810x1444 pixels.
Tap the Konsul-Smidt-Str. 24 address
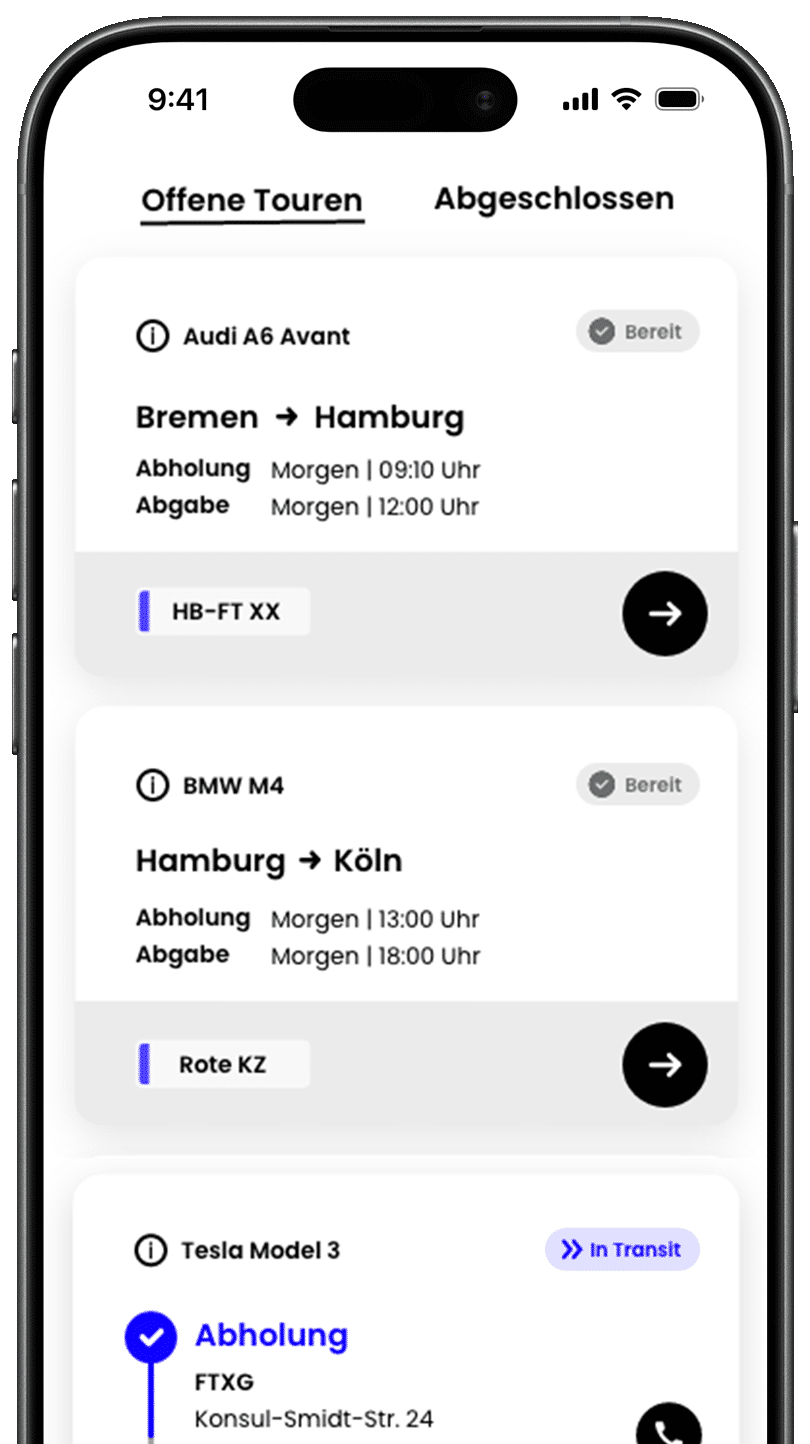coord(313,1419)
